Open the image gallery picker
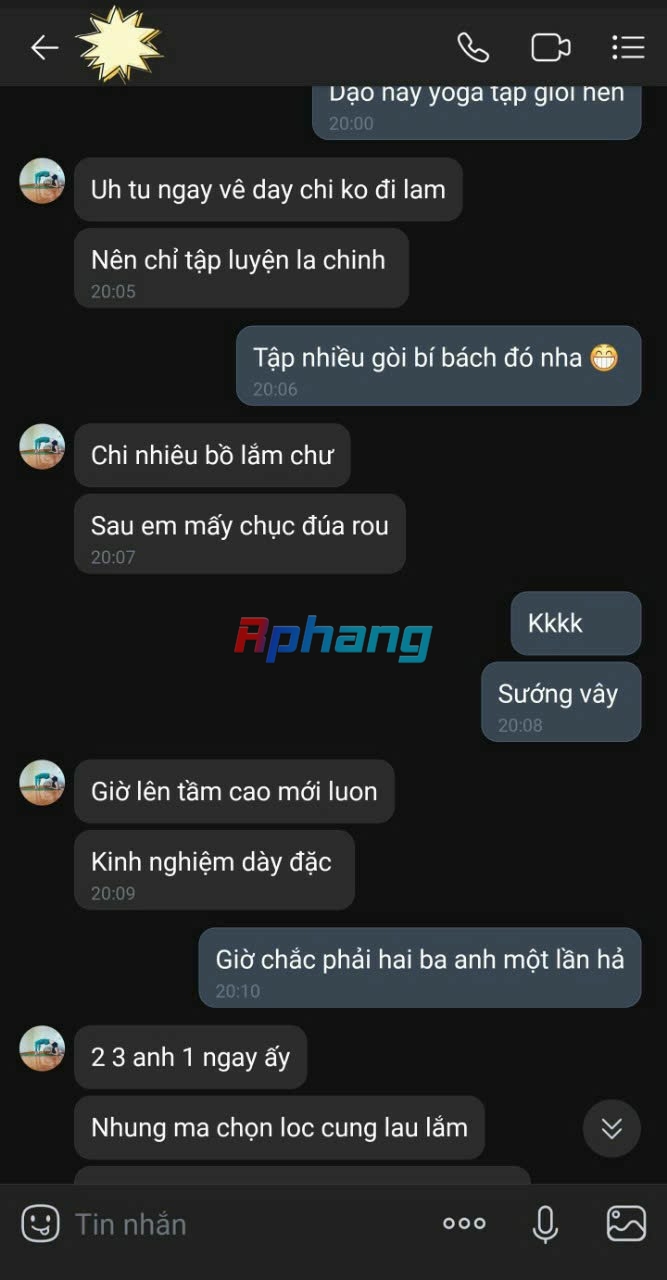 (x=626, y=1223)
